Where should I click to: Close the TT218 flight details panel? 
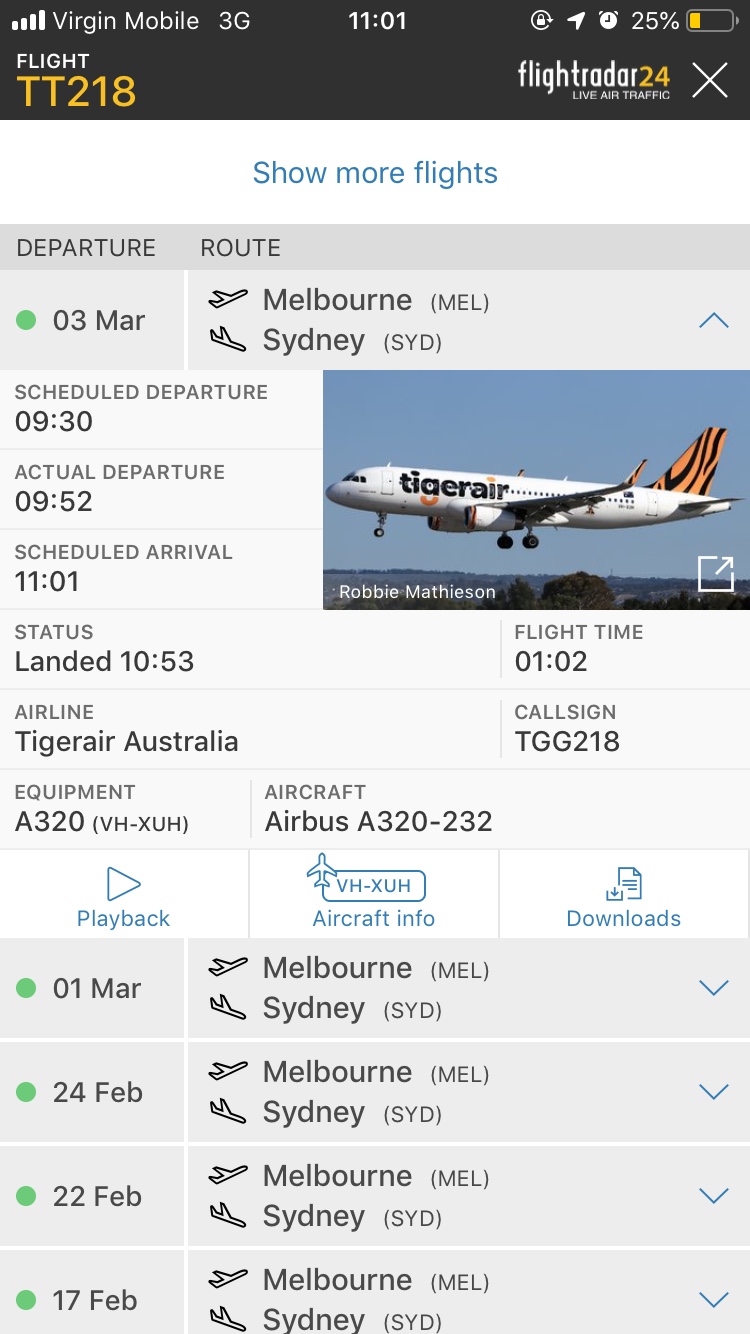point(710,80)
